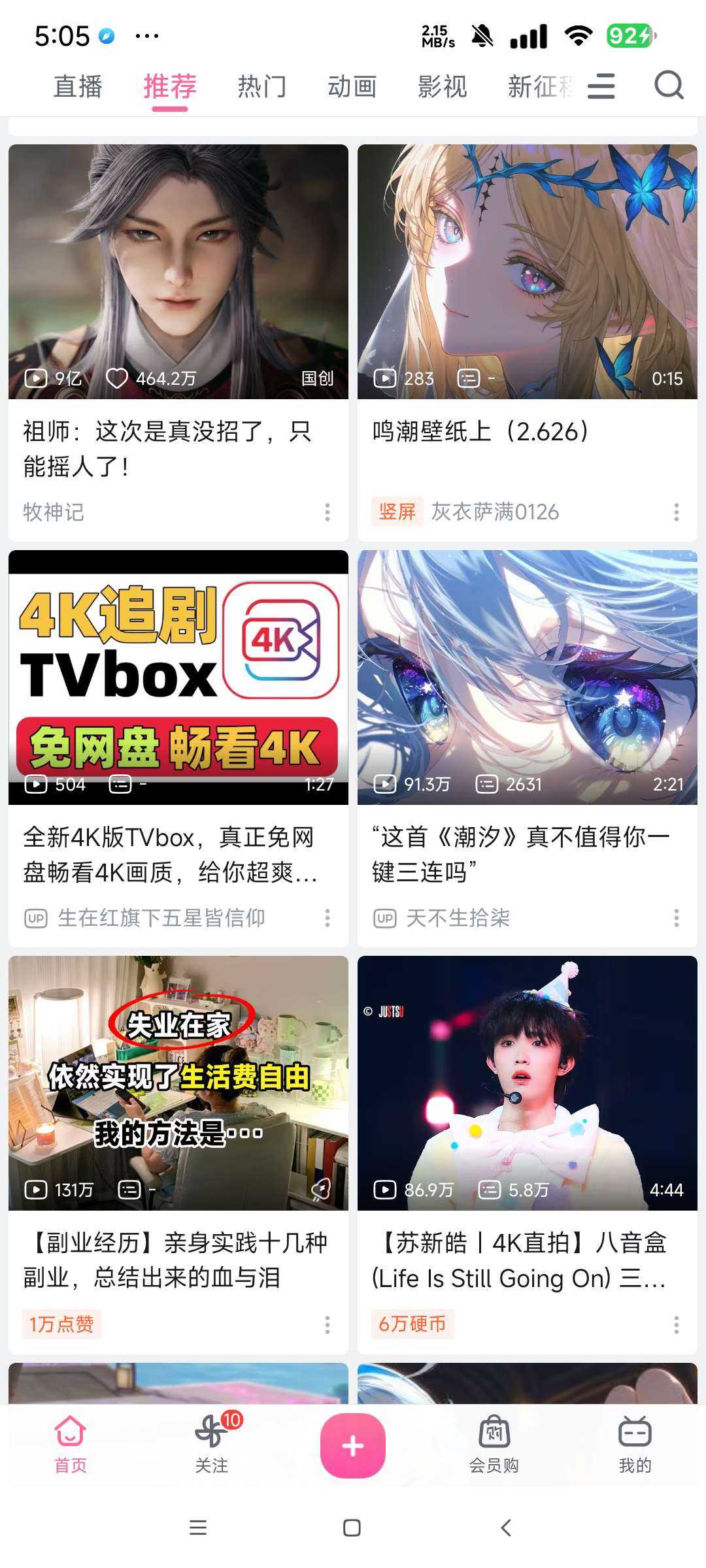Switch to the 动画 tab
This screenshot has height=1568, width=706.
(352, 86)
